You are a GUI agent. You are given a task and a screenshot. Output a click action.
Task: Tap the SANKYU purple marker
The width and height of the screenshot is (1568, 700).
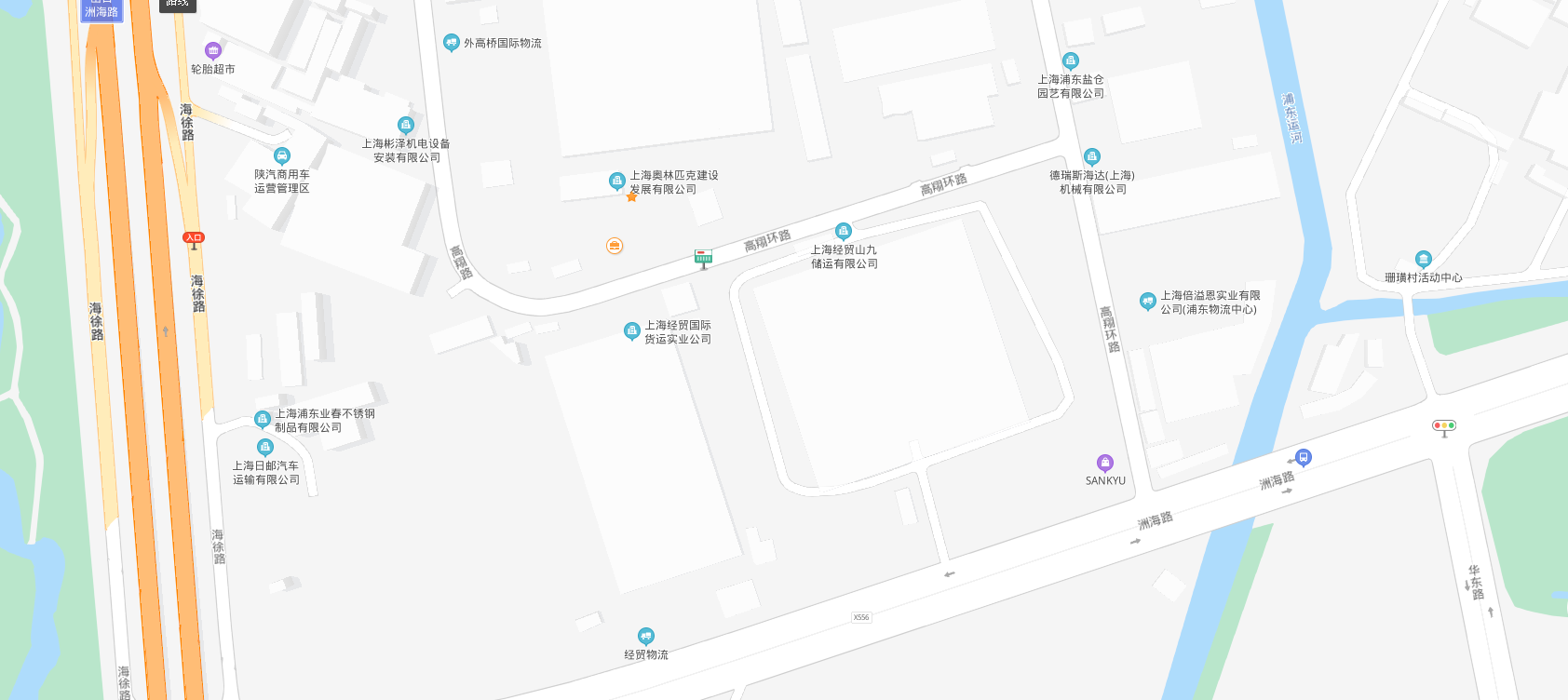(x=1105, y=463)
